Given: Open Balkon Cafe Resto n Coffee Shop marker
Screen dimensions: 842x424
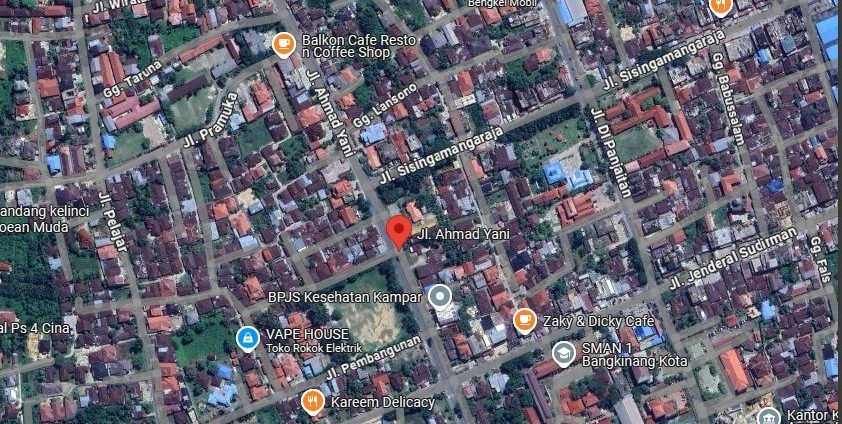Looking at the screenshot, I should pos(283,43).
